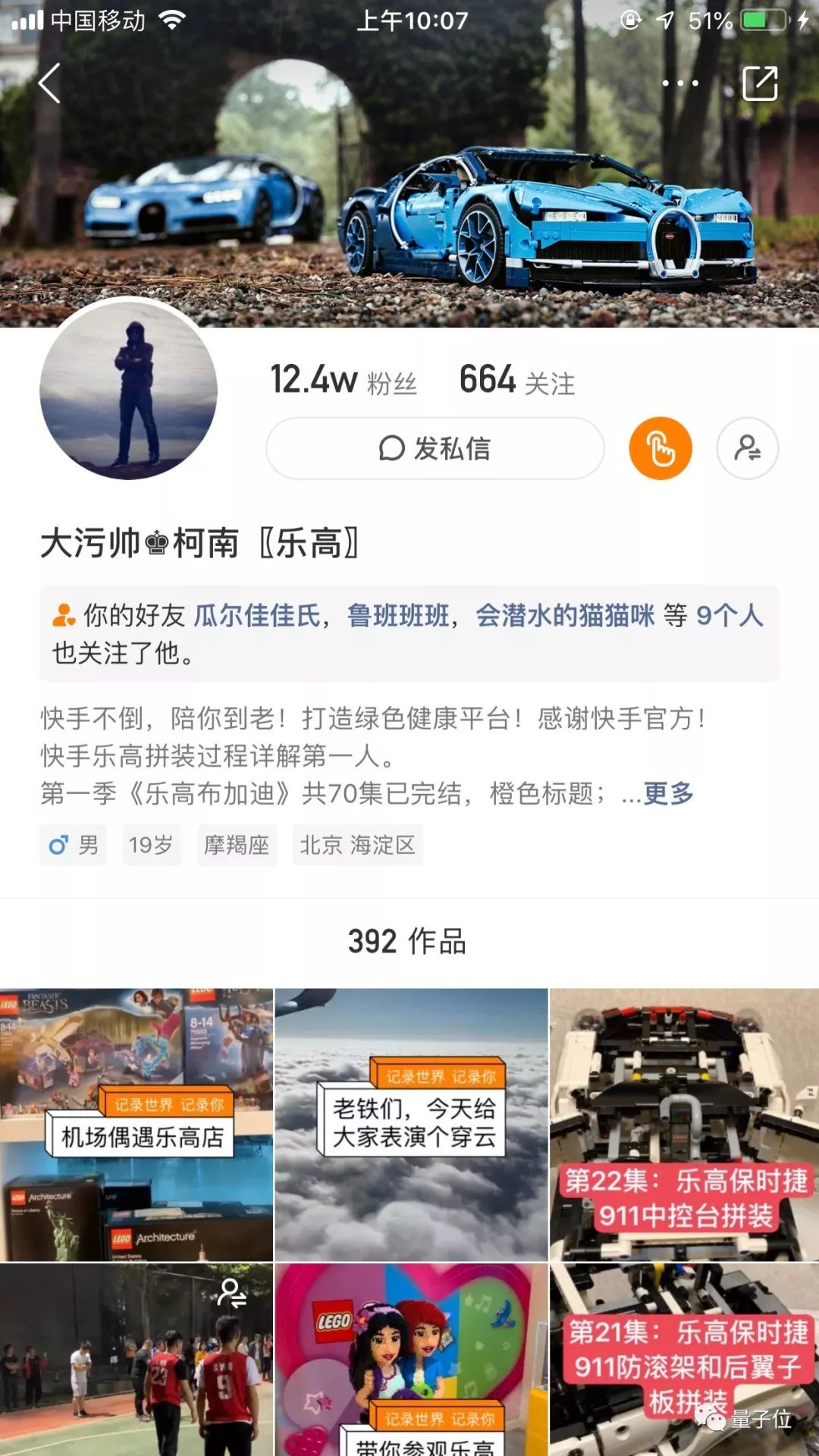Open mutual friend 瓜尔佳佳氏's profile

pyautogui.click(x=257, y=615)
